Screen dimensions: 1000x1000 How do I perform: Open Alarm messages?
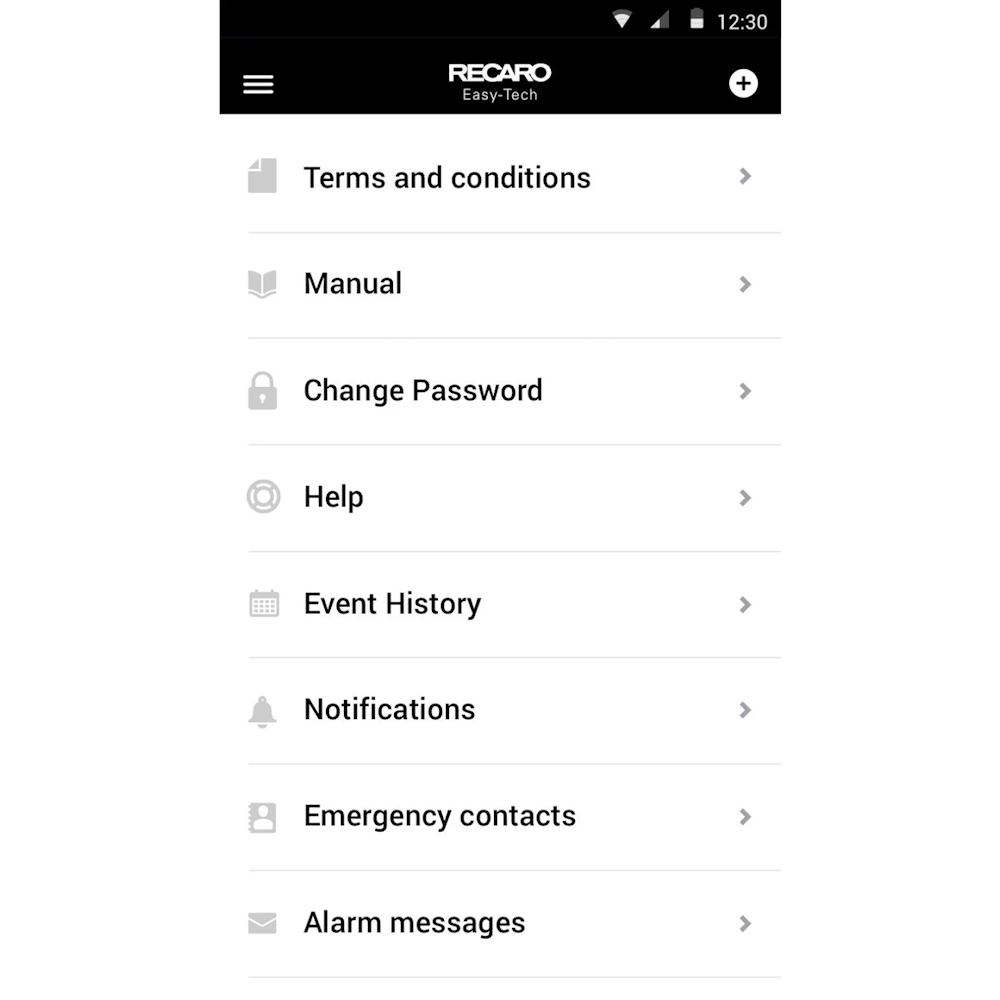[x=414, y=923]
